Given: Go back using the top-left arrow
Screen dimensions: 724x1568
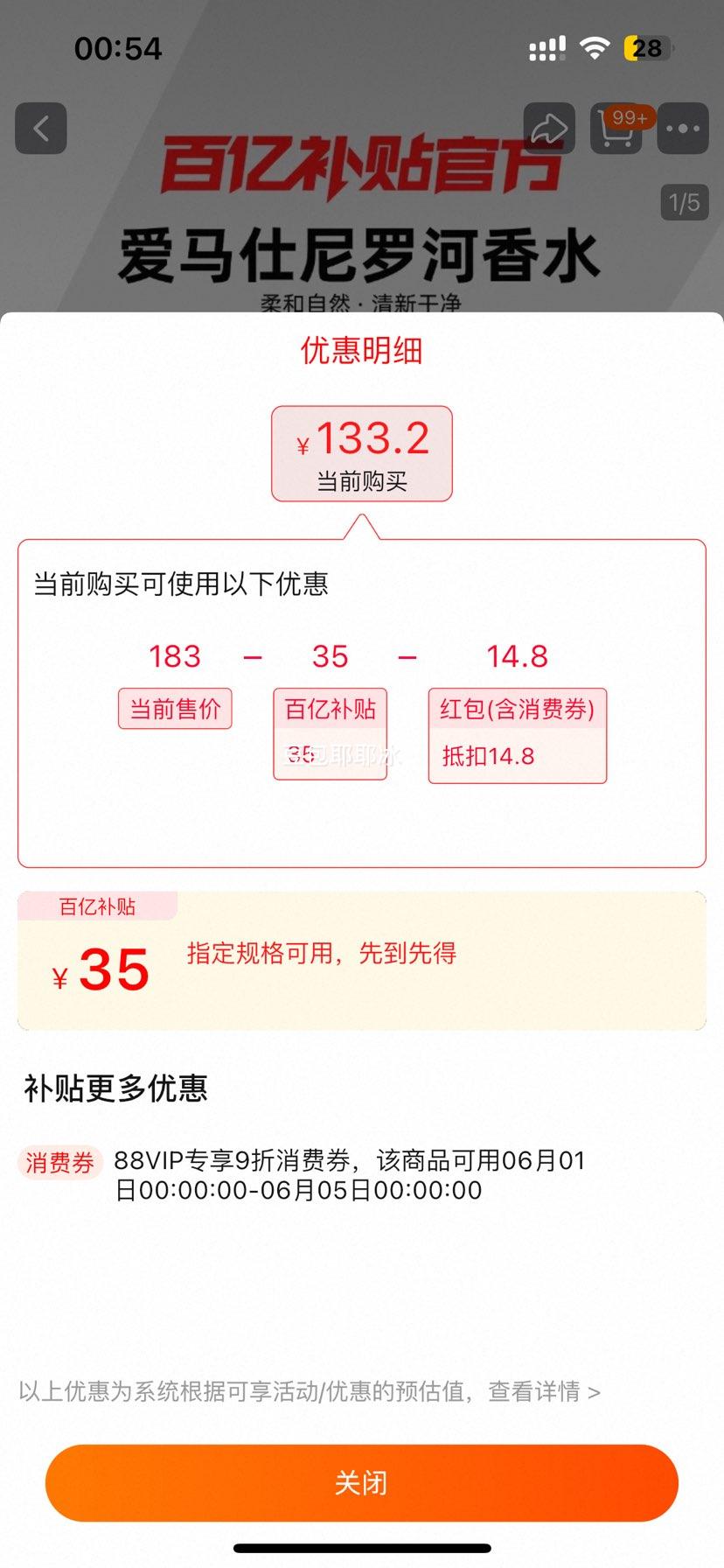Looking at the screenshot, I should pyautogui.click(x=41, y=129).
